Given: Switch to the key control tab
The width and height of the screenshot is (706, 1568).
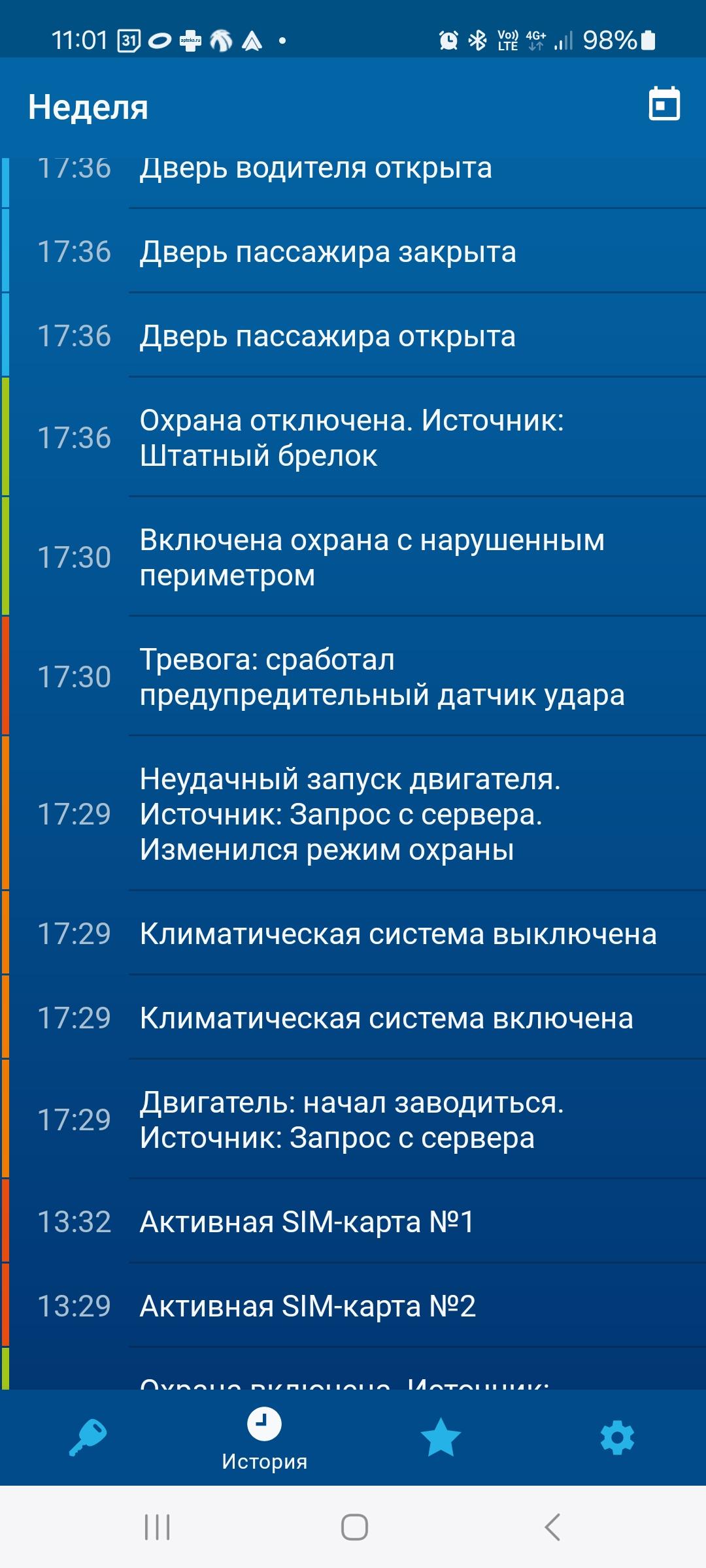Looking at the screenshot, I should (x=88, y=1437).
